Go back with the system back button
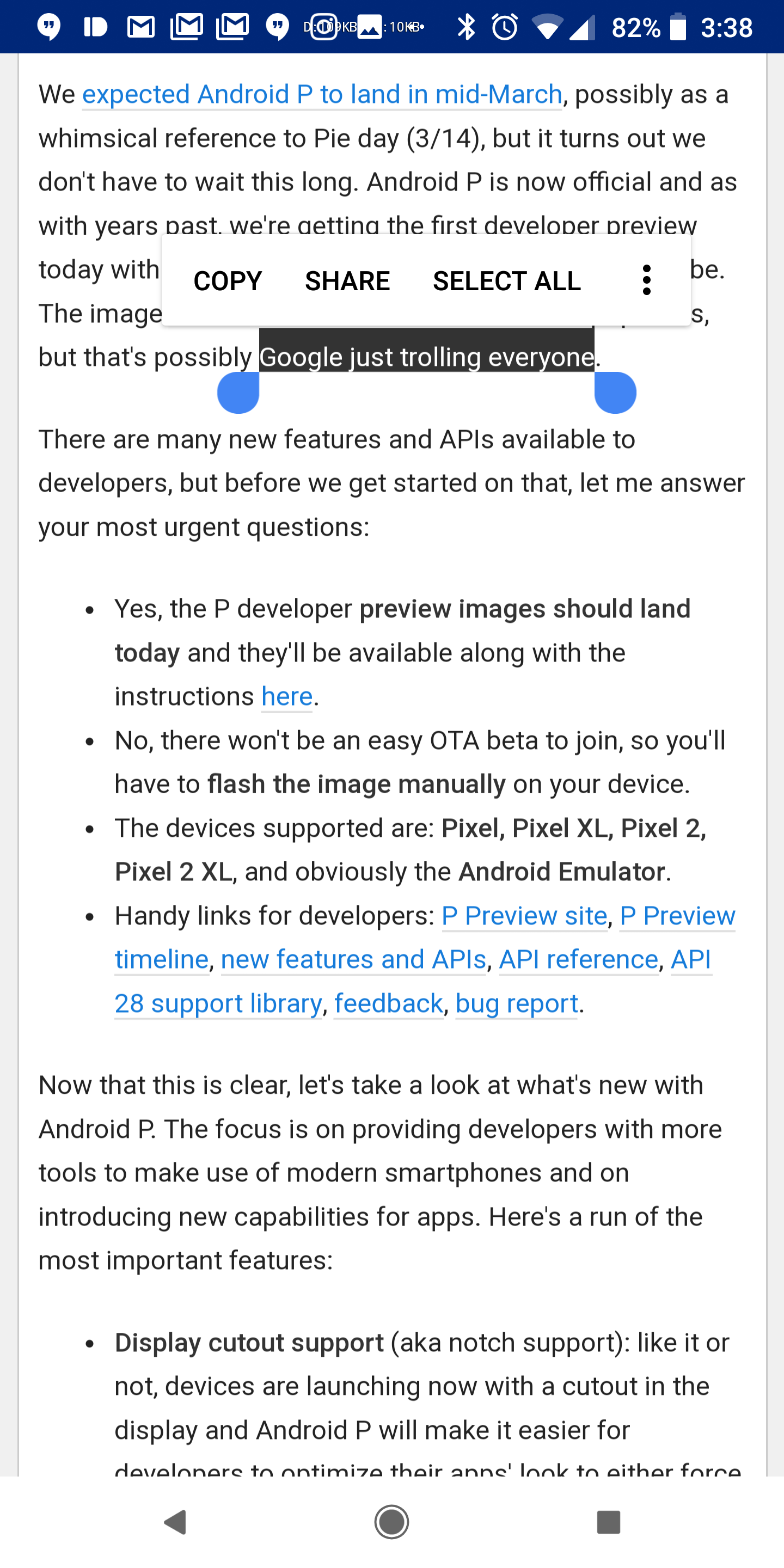784x1568 pixels. [175, 1522]
